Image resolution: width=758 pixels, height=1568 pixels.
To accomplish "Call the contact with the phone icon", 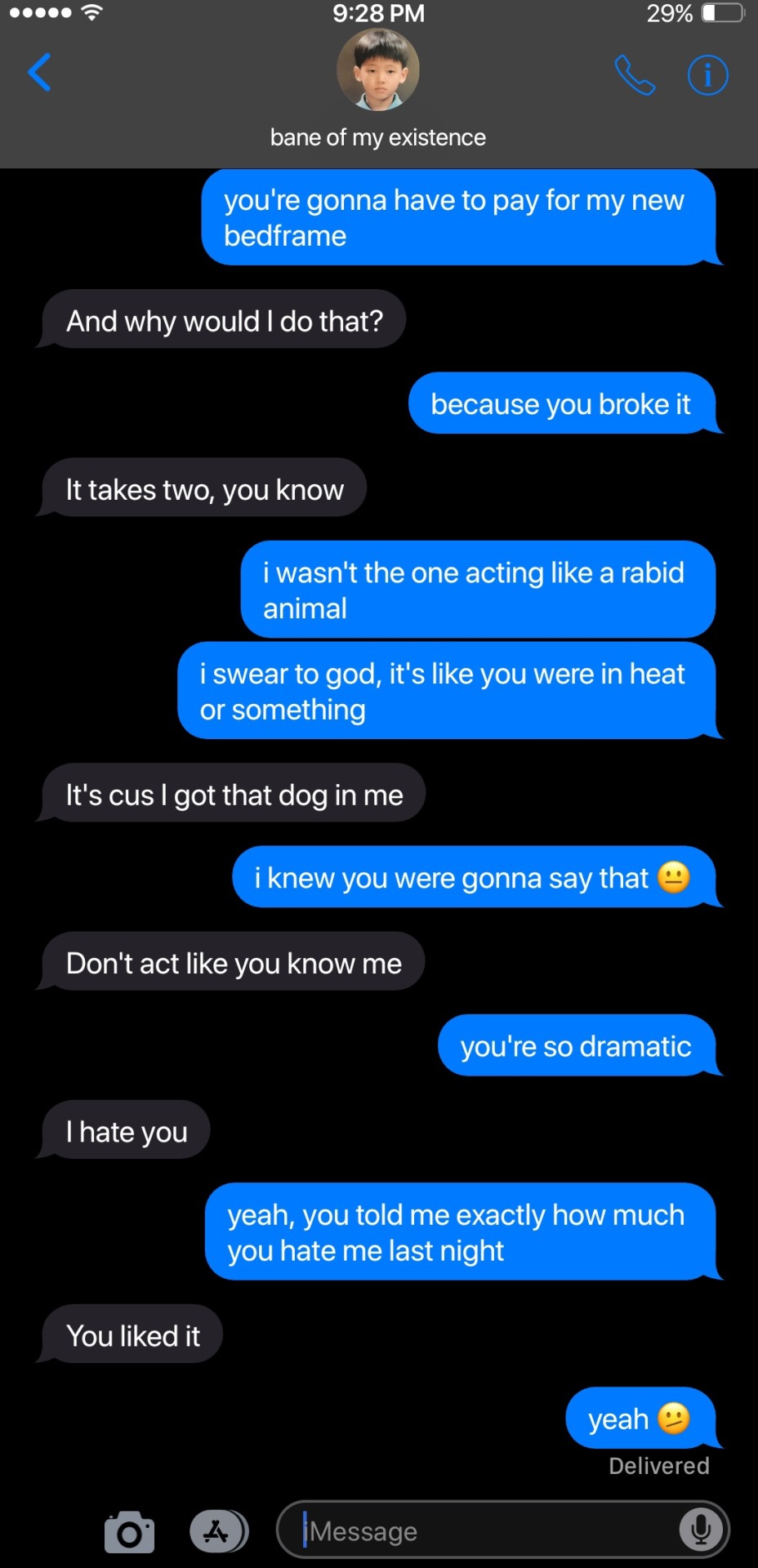I will click(635, 75).
